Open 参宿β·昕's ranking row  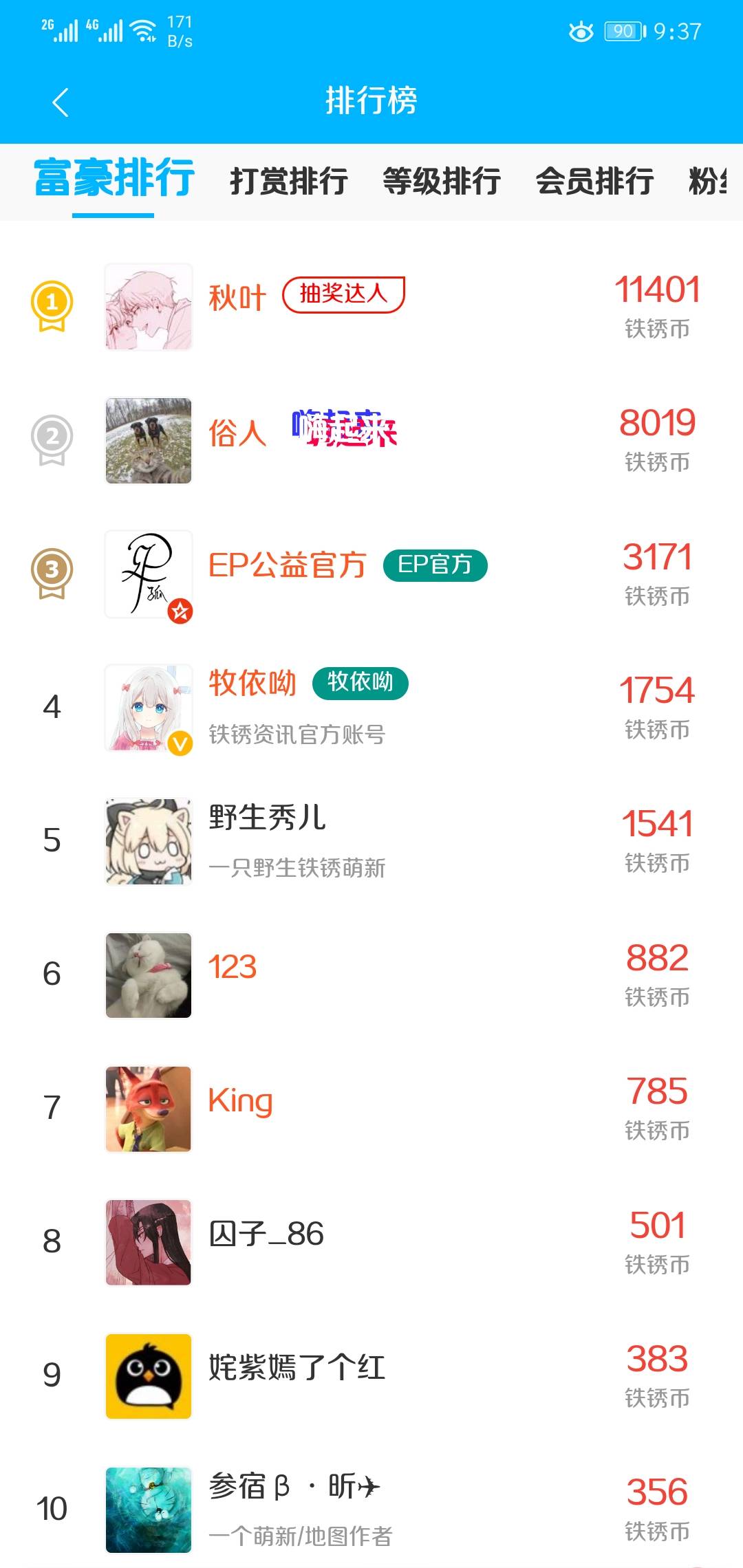(294, 1487)
